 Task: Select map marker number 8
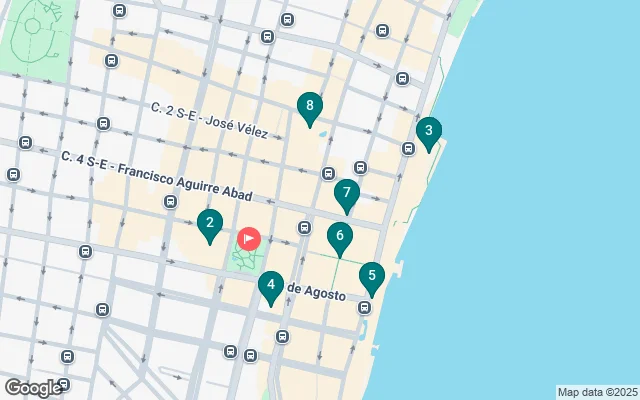[310, 106]
